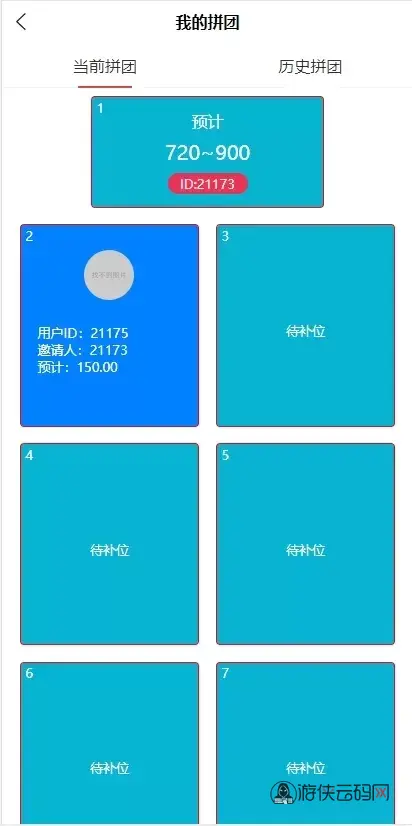Go back using the top-left arrow
The height and width of the screenshot is (826, 412).
pyautogui.click(x=21, y=22)
